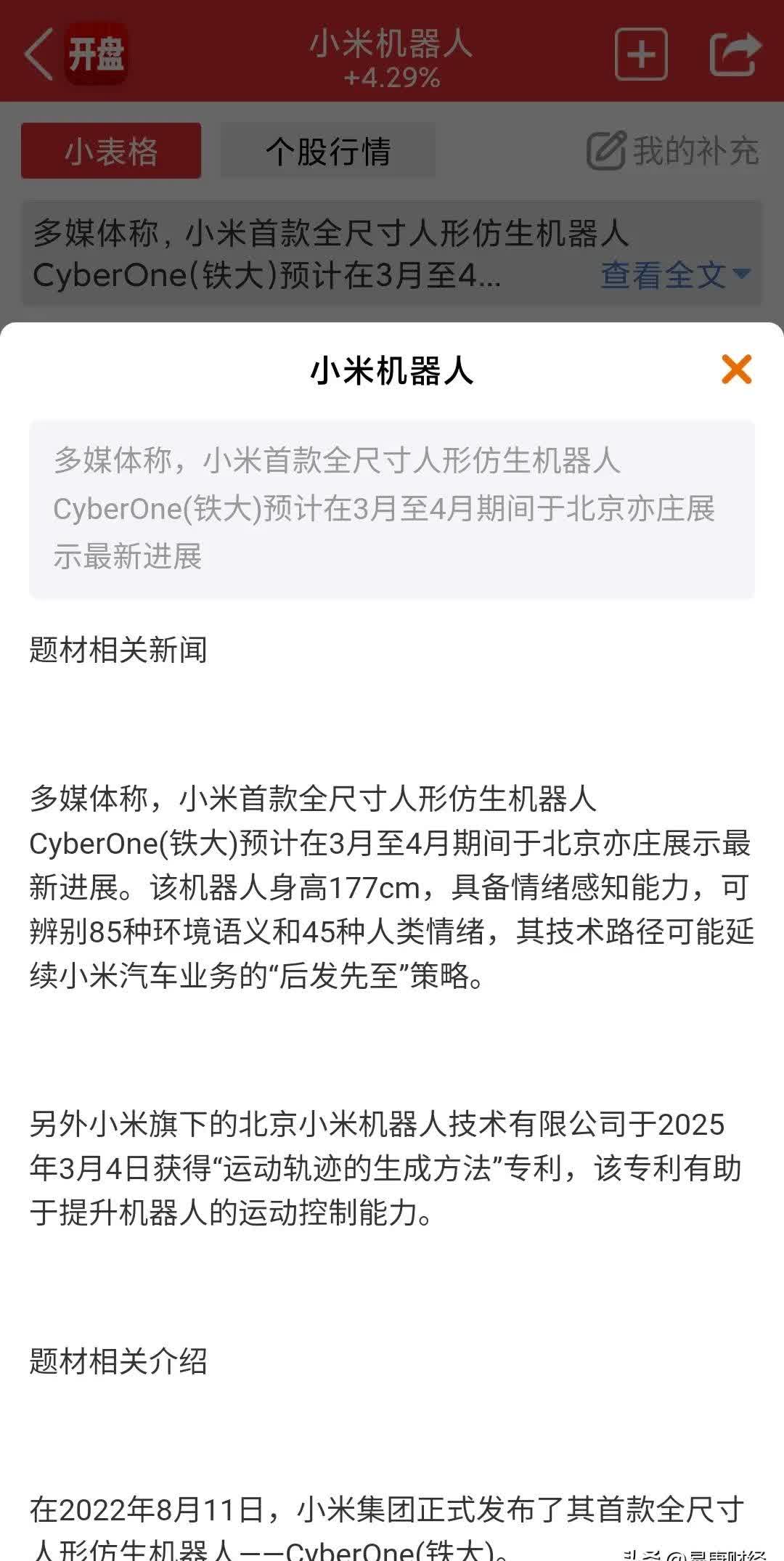The height and width of the screenshot is (1561, 784).
Task: Close the 小米机器人 popup with the X
Action: [738, 370]
